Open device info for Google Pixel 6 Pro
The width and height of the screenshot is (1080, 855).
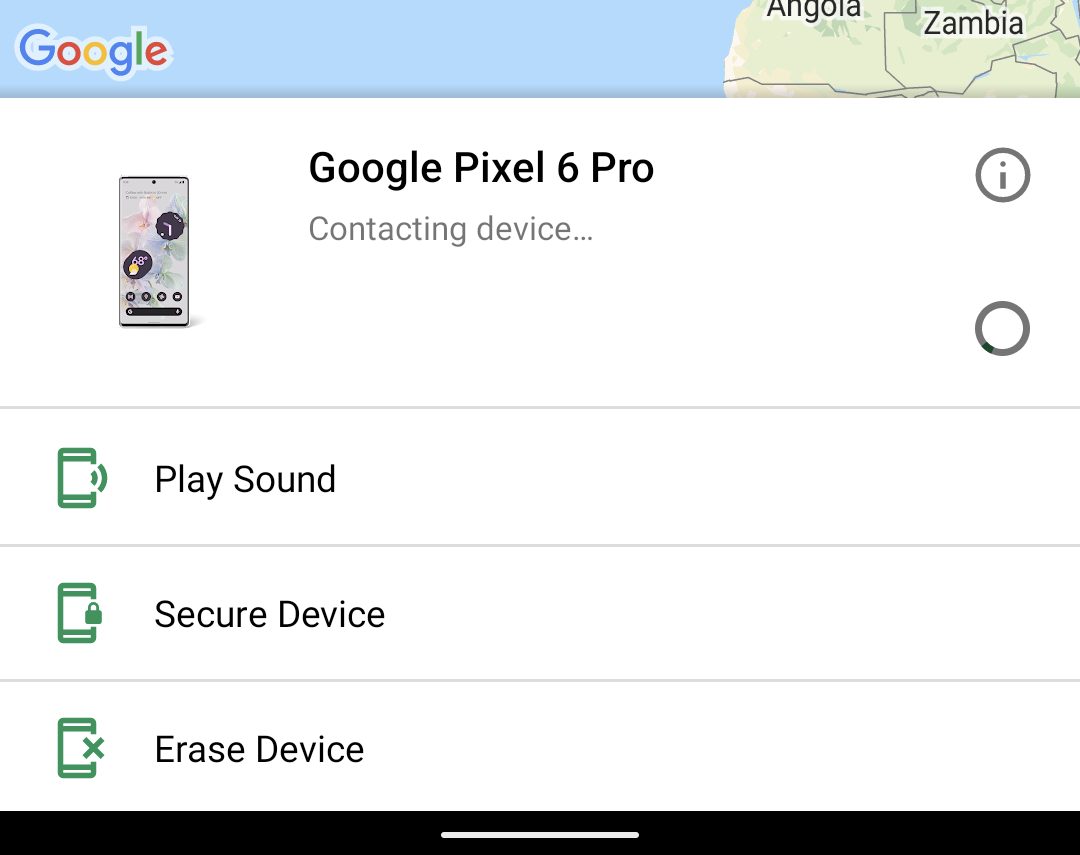pos(1002,175)
